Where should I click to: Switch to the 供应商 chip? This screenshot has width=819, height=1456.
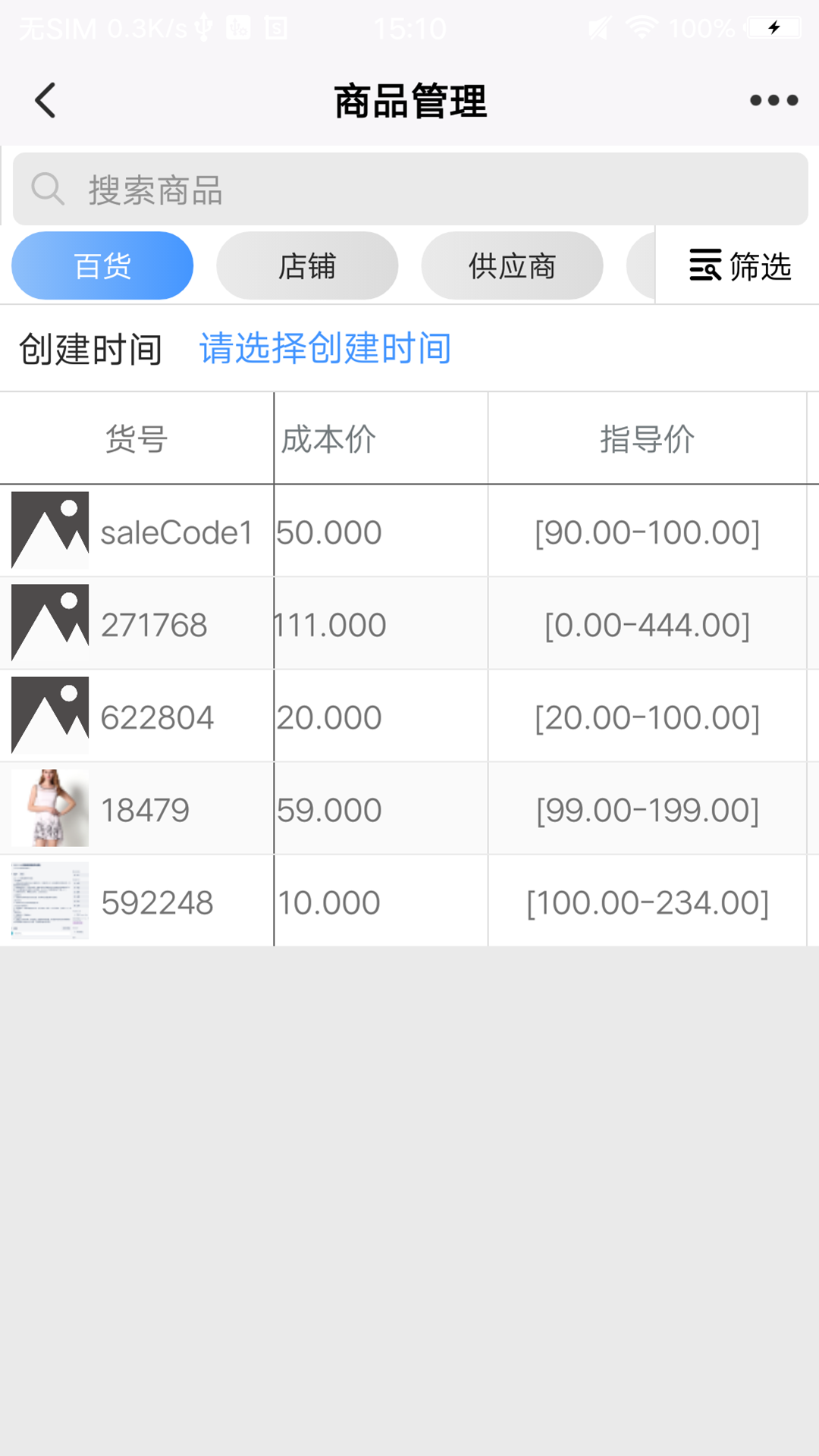coord(512,266)
